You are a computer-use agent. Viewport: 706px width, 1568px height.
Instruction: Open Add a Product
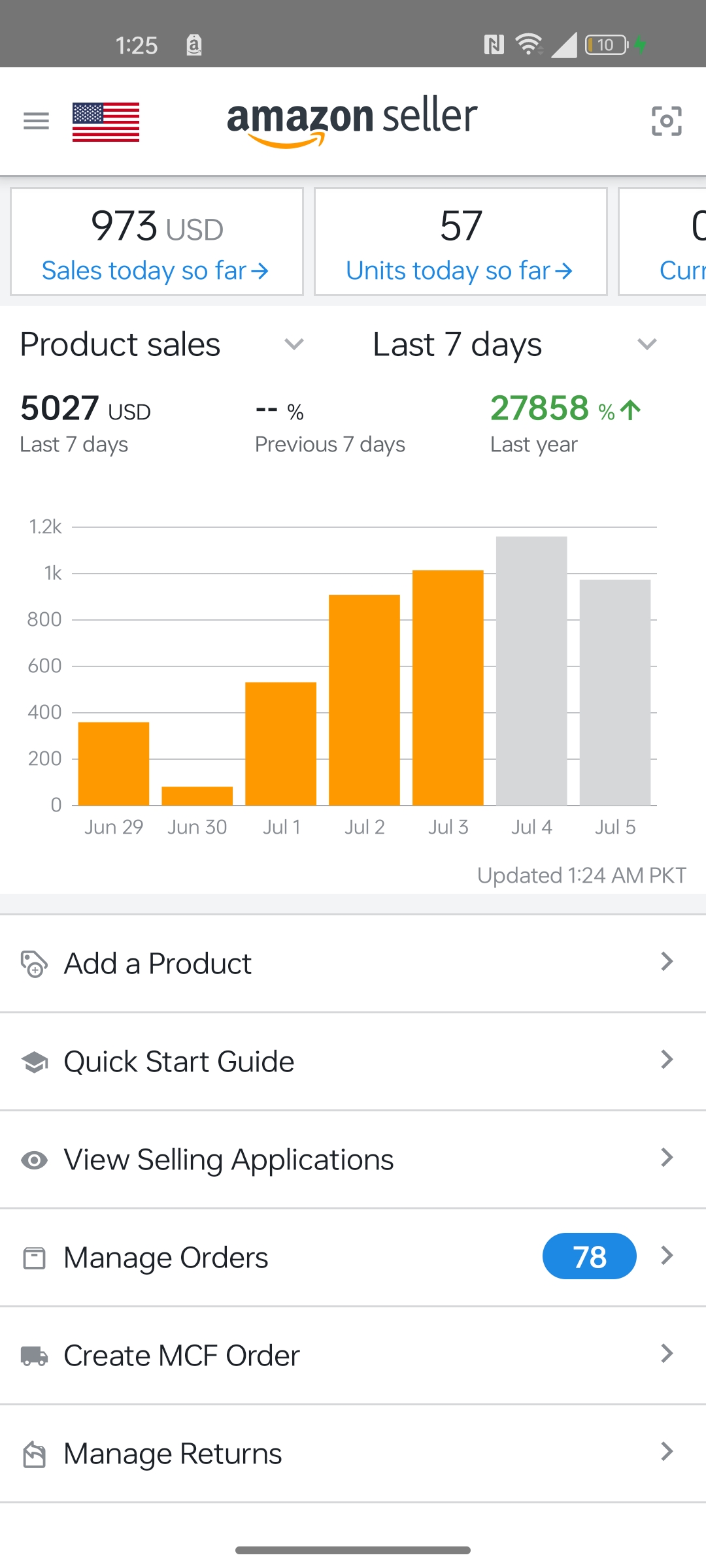coord(353,964)
